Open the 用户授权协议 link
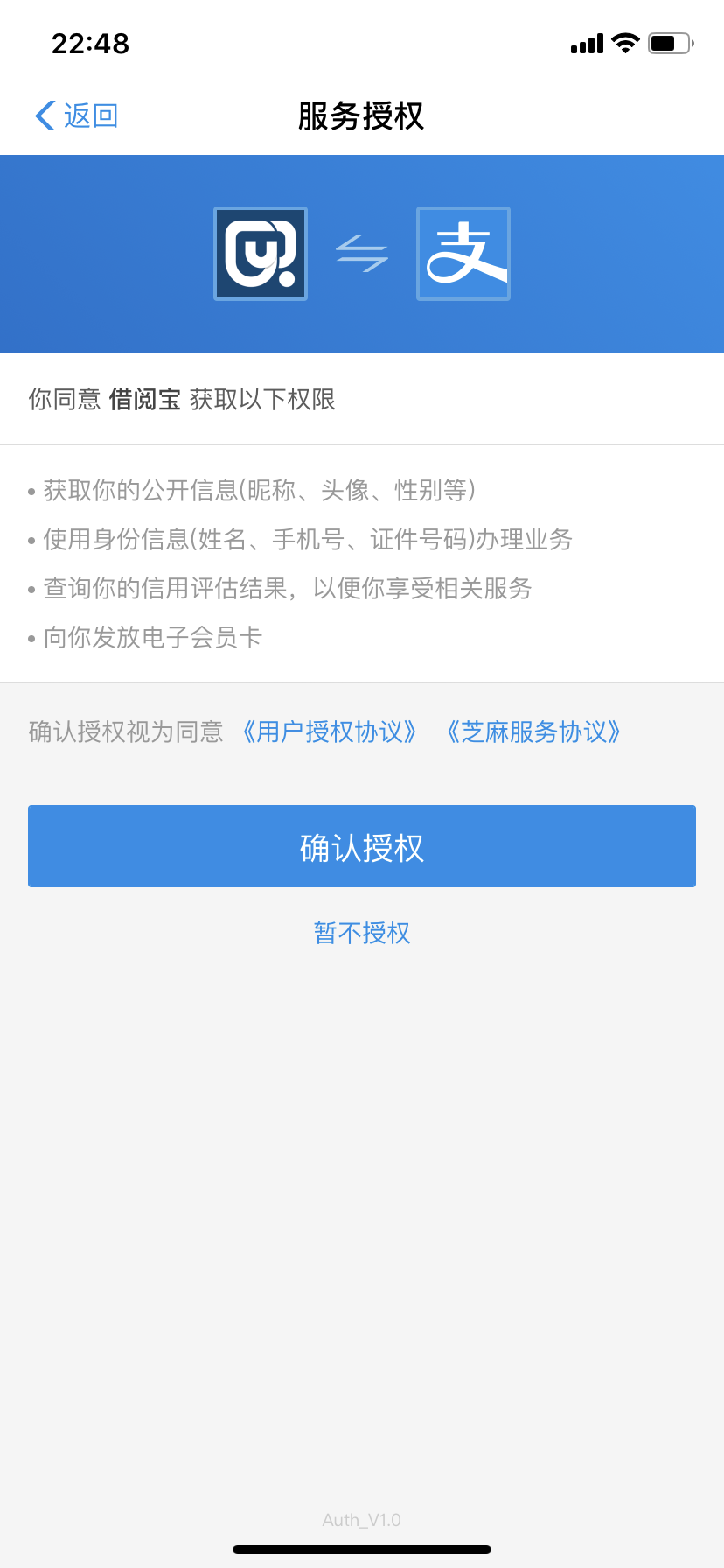This screenshot has height=1568, width=724. tap(330, 731)
